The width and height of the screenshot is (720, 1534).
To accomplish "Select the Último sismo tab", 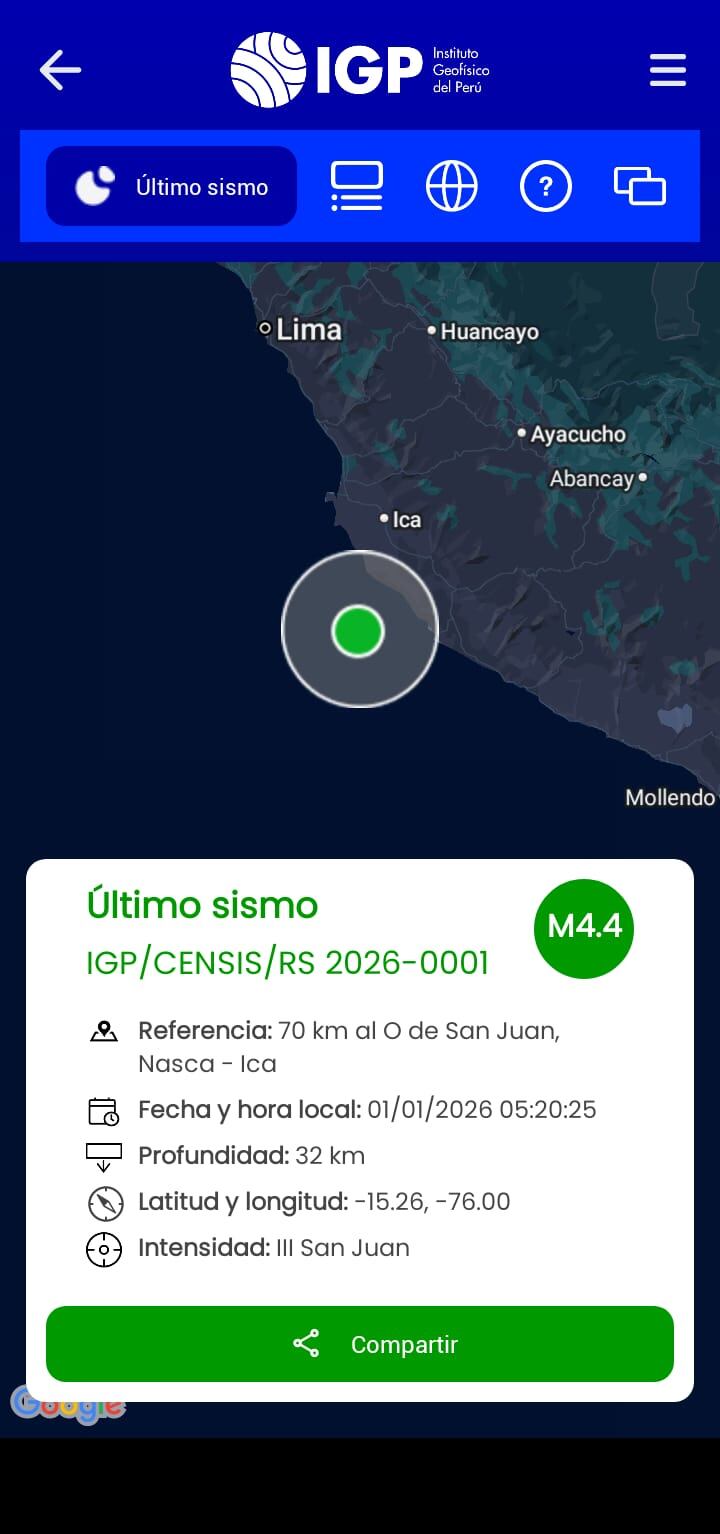I will click(171, 187).
